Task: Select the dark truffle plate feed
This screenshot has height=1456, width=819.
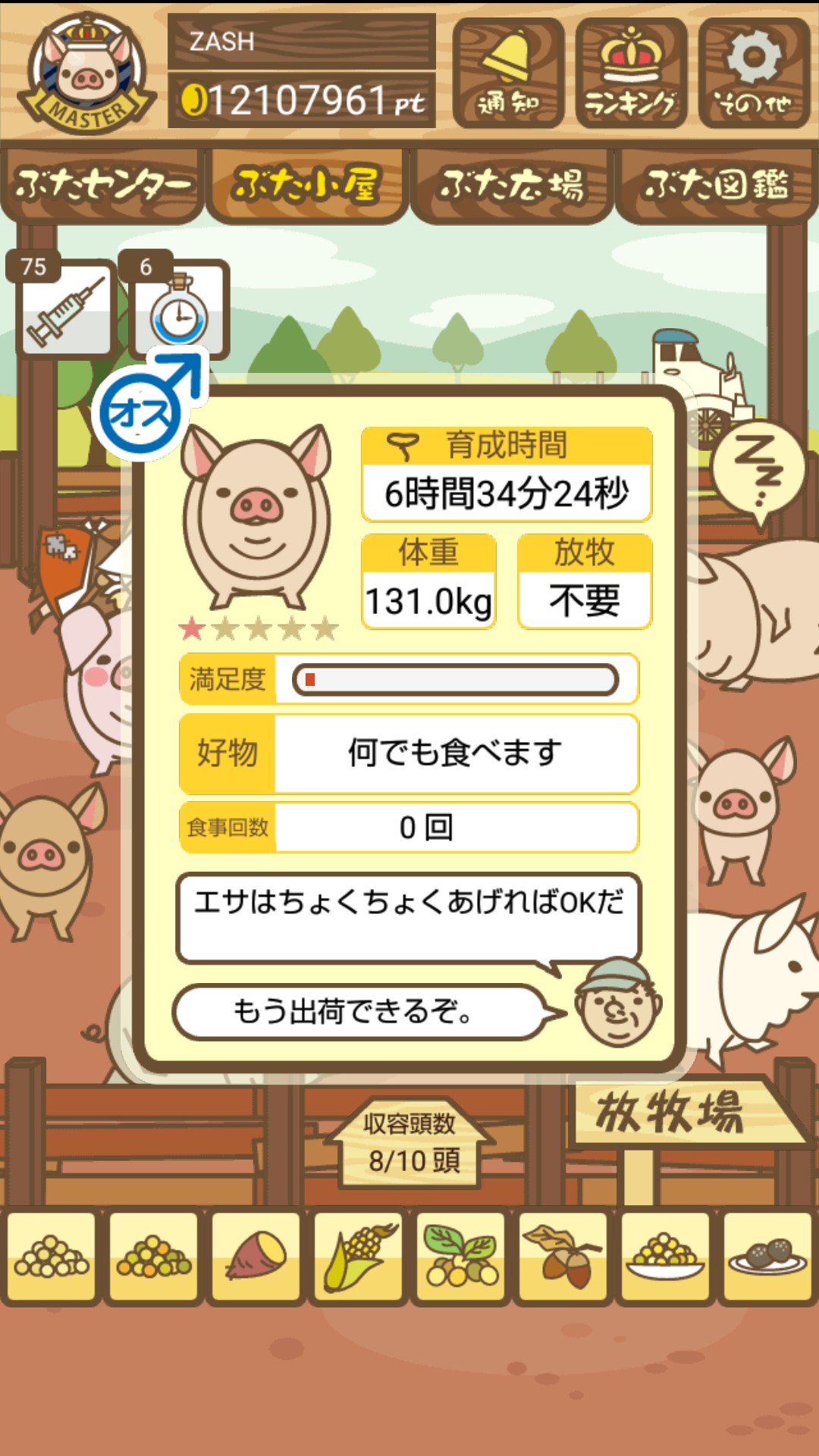Action: [767, 1257]
